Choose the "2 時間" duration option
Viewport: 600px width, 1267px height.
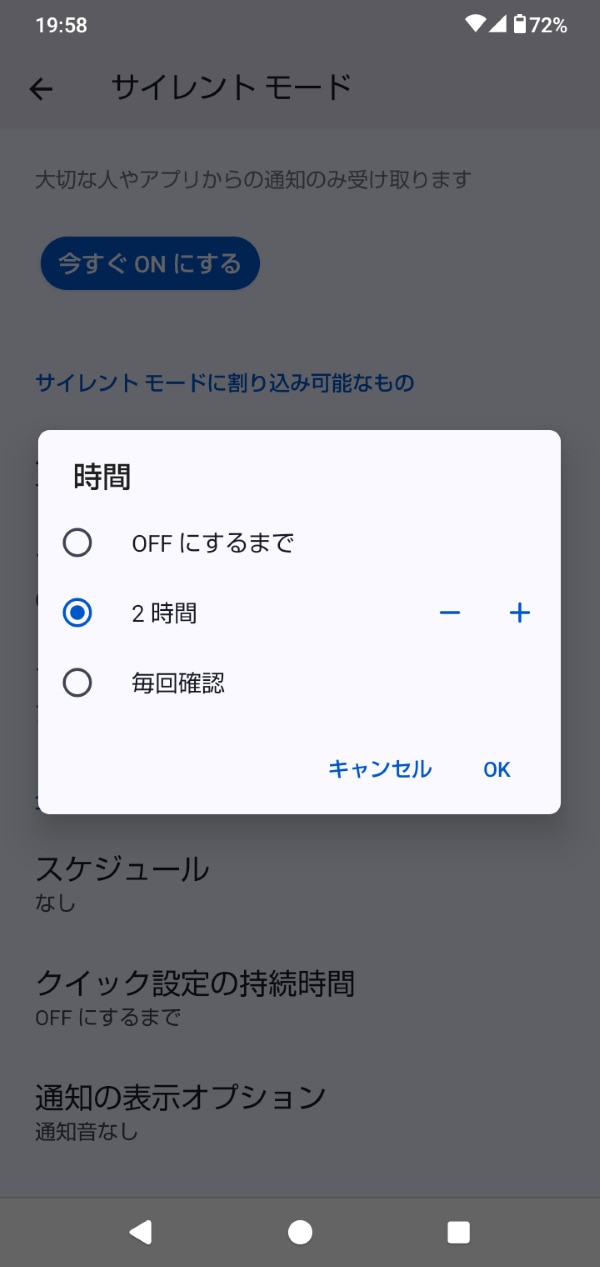[77, 613]
